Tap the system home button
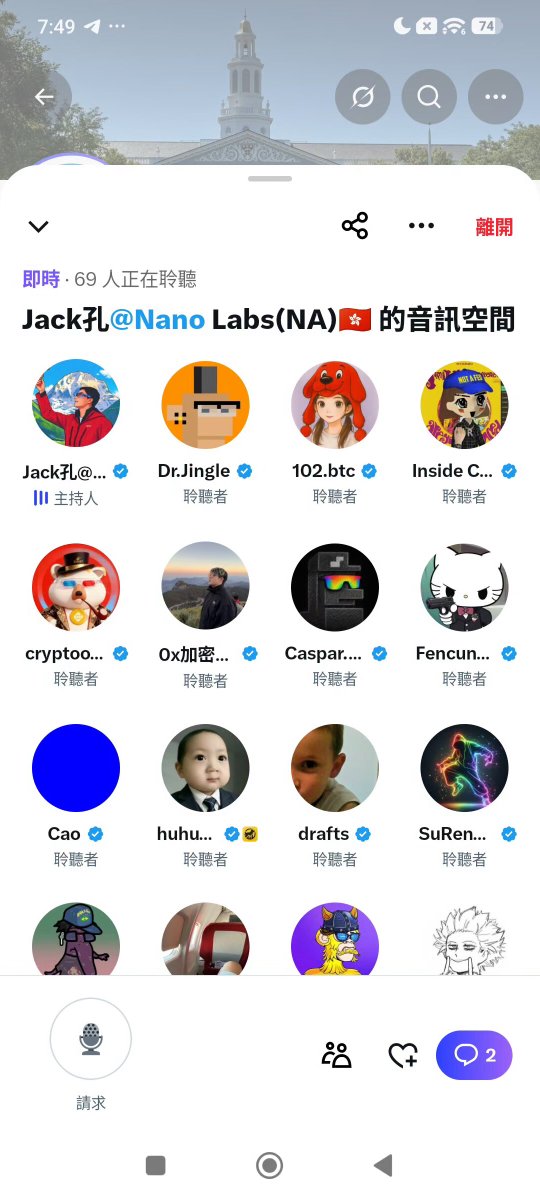Screen dimensions: 540x1200 [269, 1165]
